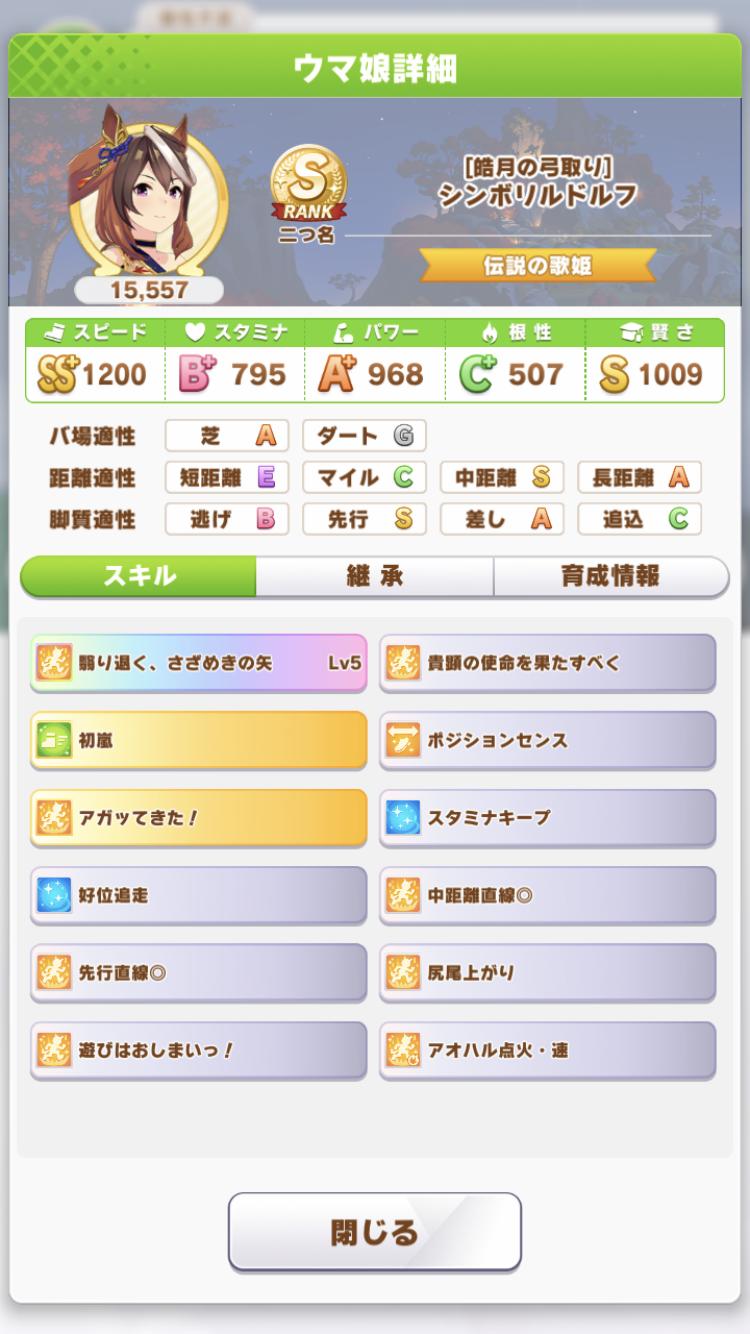
Task: Check the ポジションセンス skill
Action: pos(547,740)
